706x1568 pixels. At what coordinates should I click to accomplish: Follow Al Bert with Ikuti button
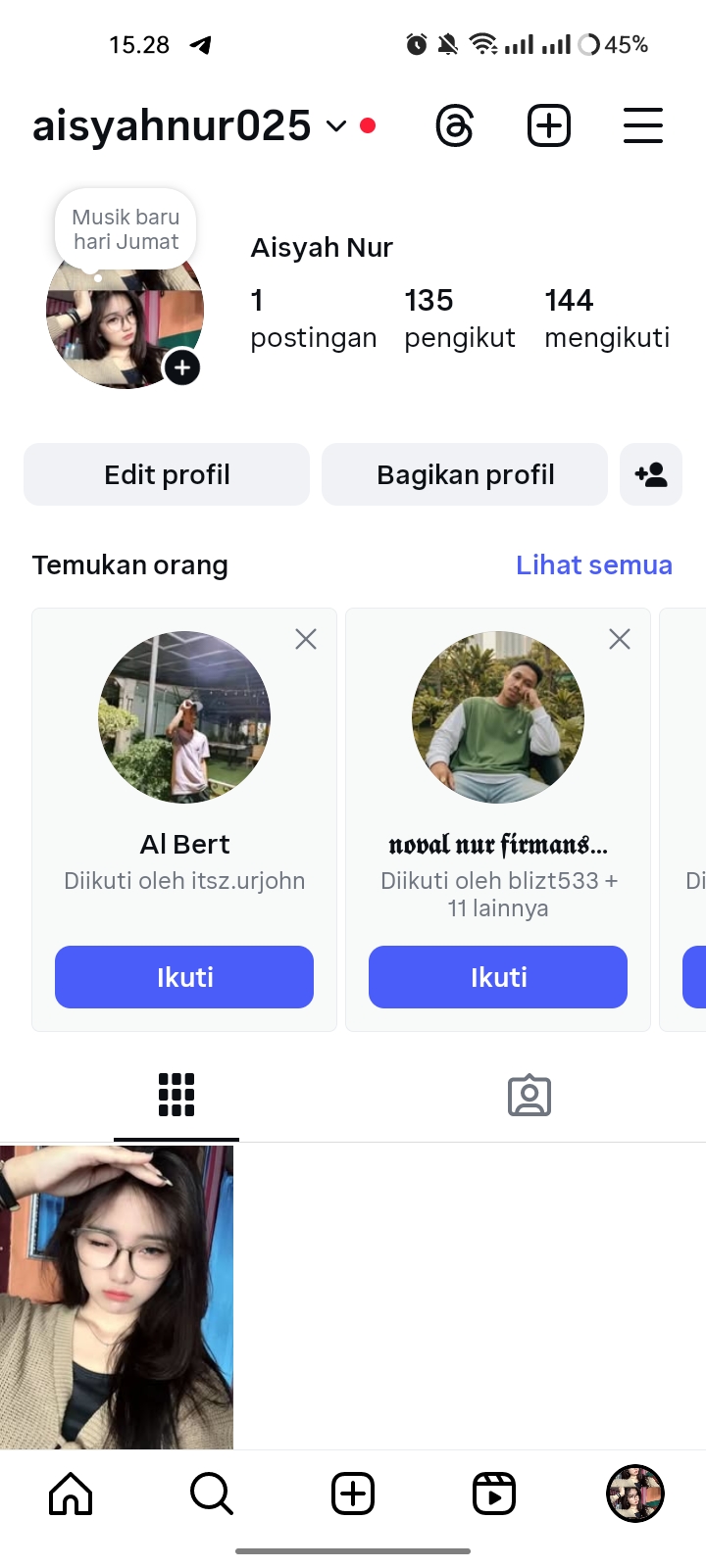coord(184,977)
